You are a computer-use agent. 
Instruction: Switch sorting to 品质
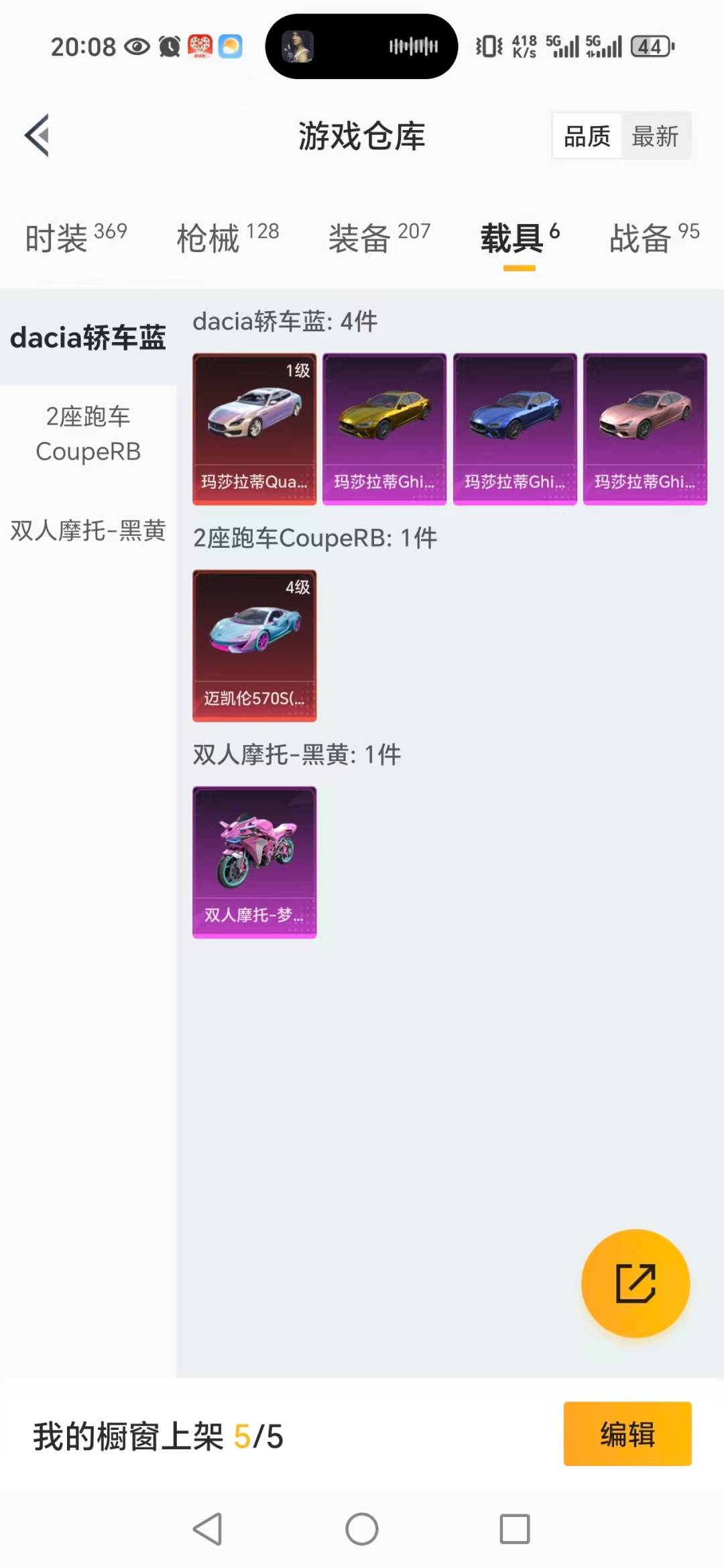click(x=585, y=135)
